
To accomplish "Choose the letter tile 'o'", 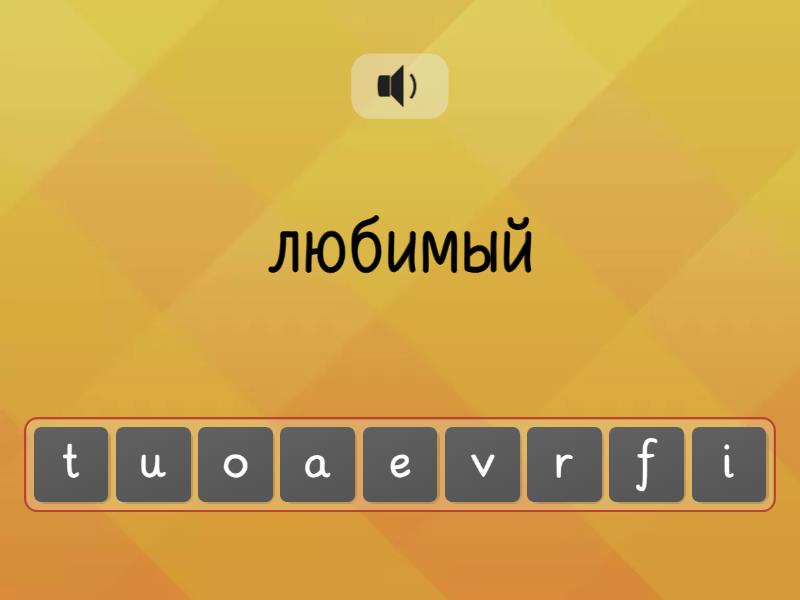I will (x=235, y=465).
